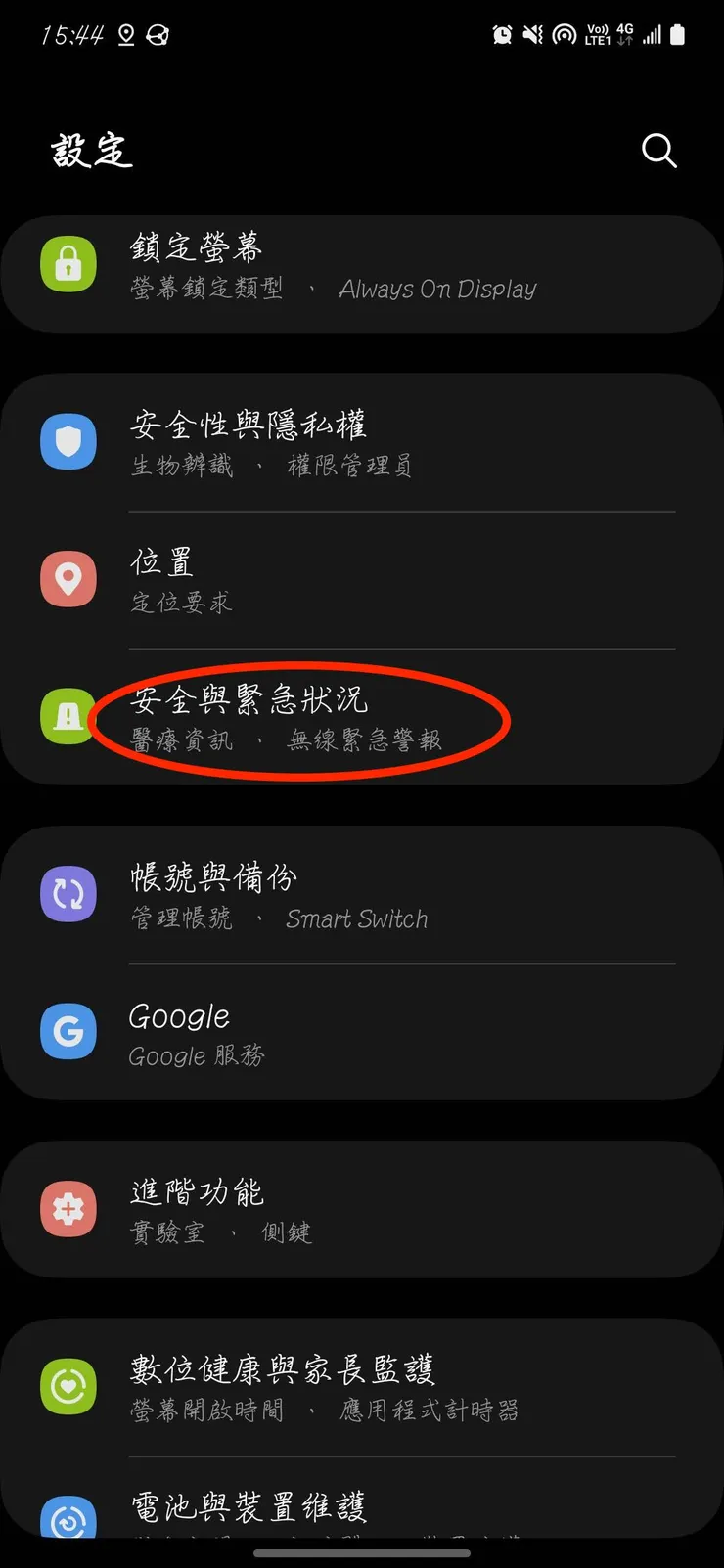Tap the 無線緊急警報 subtitle text
Screen dimensions: 724x1568
point(367,740)
